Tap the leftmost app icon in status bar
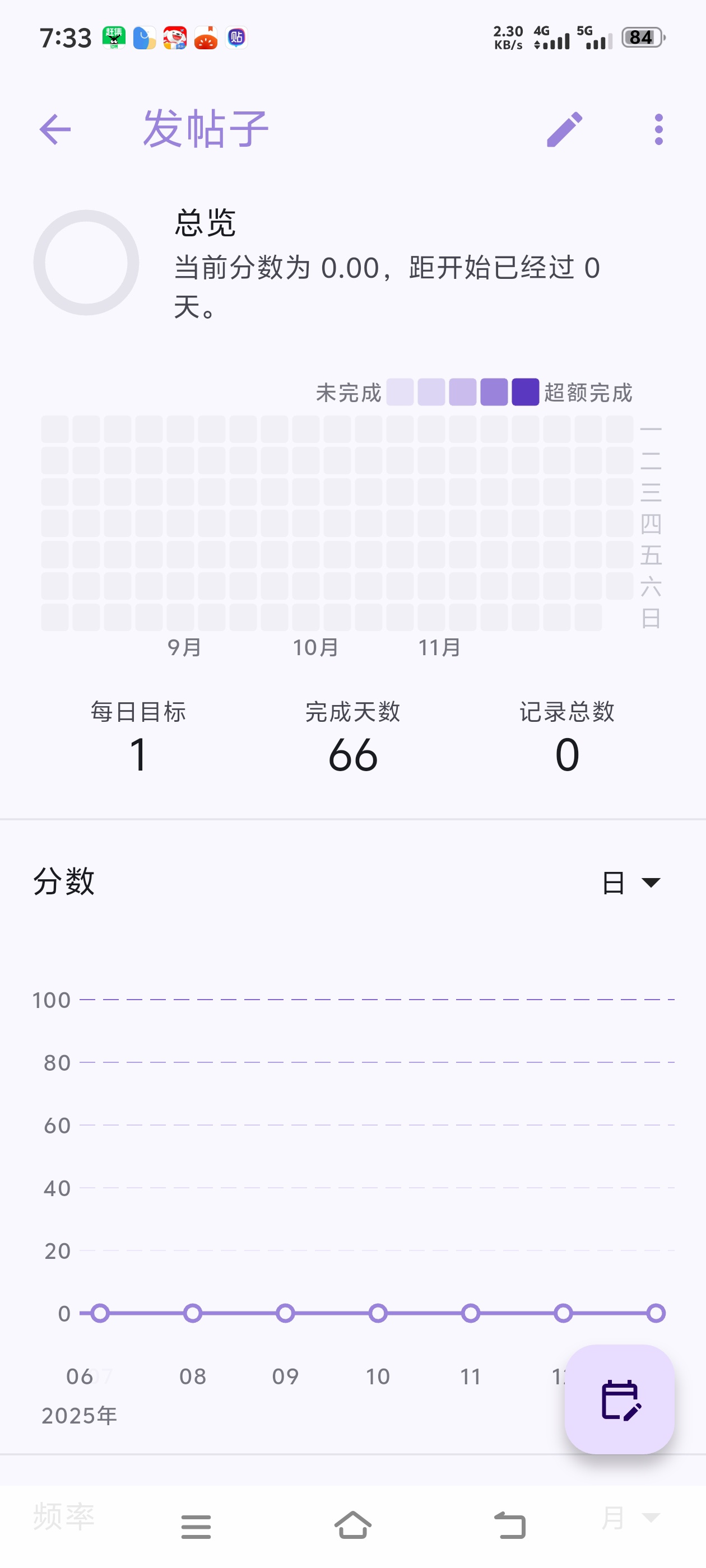706x1568 pixels. 113,36
